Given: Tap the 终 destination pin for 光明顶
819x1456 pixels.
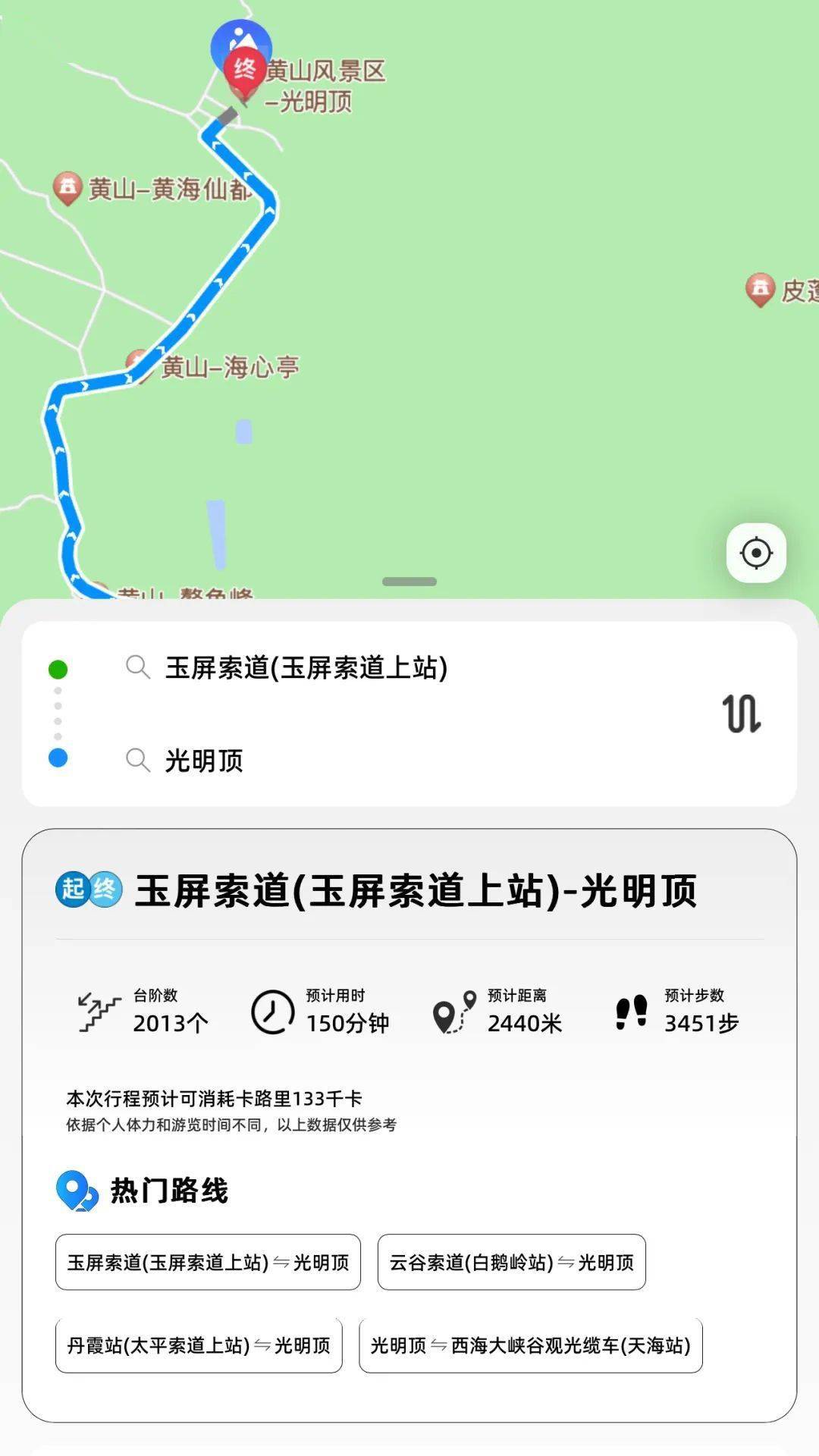Looking at the screenshot, I should pos(244,71).
